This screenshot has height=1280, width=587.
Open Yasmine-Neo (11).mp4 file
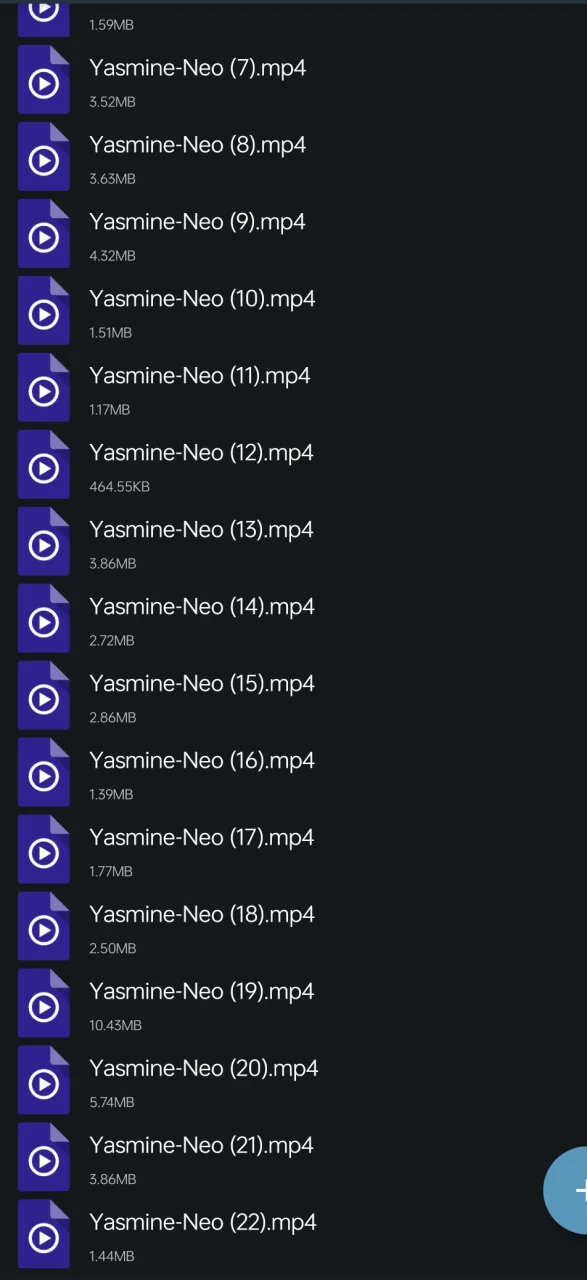pyautogui.click(x=293, y=391)
